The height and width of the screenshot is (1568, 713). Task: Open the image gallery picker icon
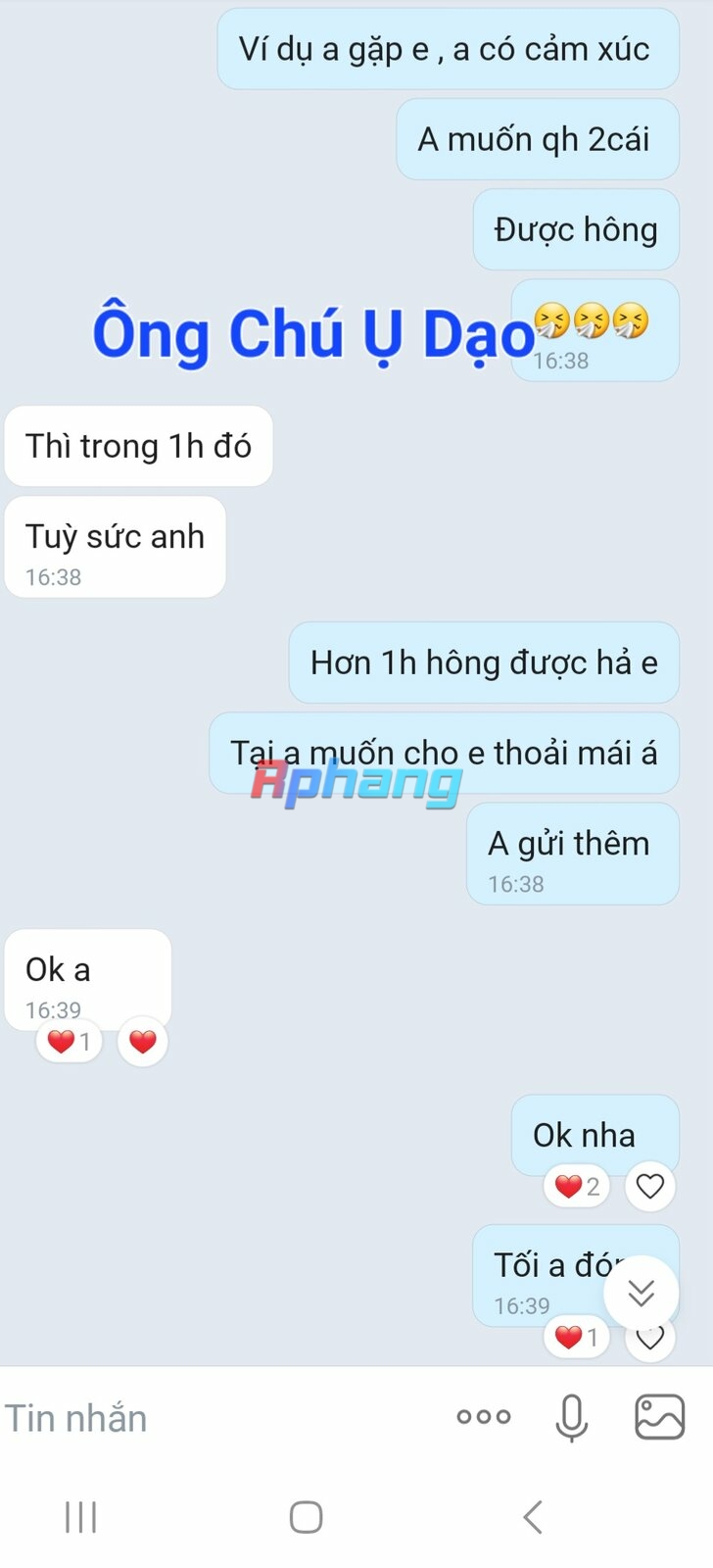[x=660, y=1417]
